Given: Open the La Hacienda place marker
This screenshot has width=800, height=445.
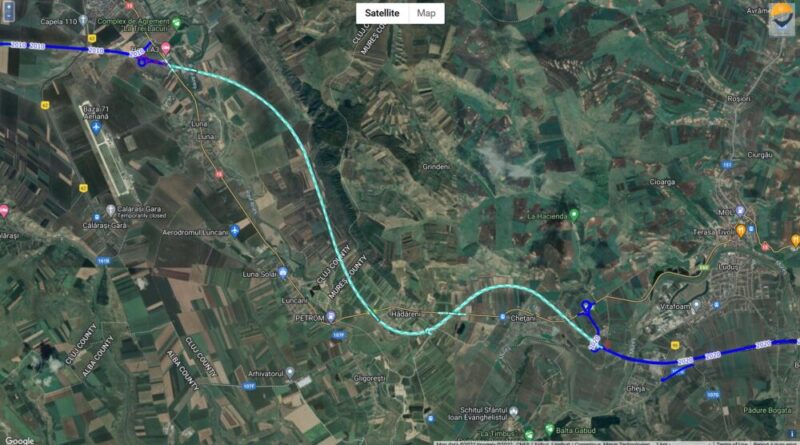Looking at the screenshot, I should click(x=573, y=215).
